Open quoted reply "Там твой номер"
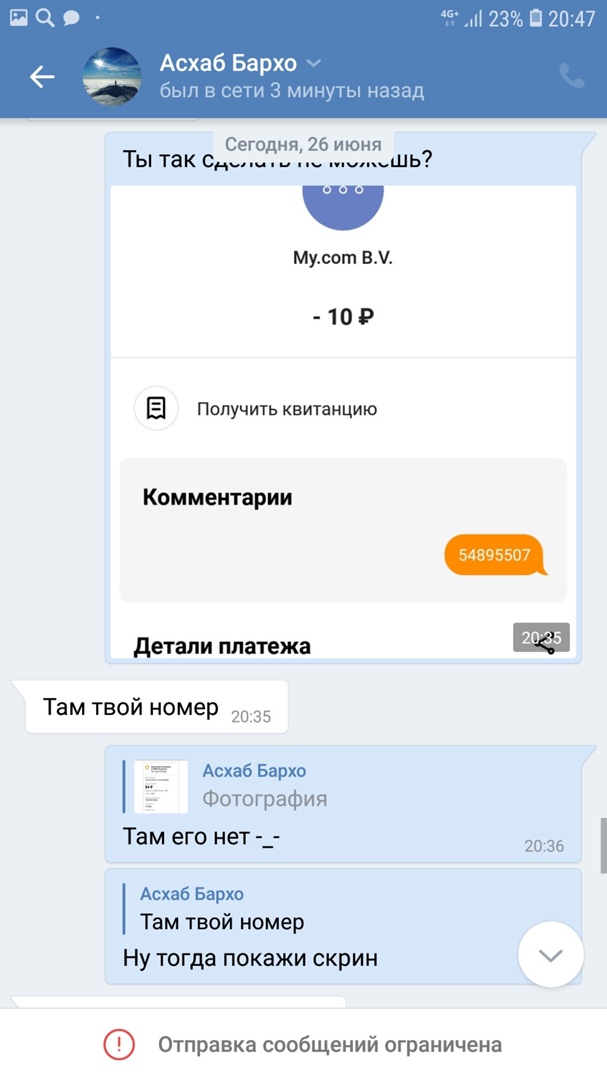The height and width of the screenshot is (1080, 607). [222, 908]
